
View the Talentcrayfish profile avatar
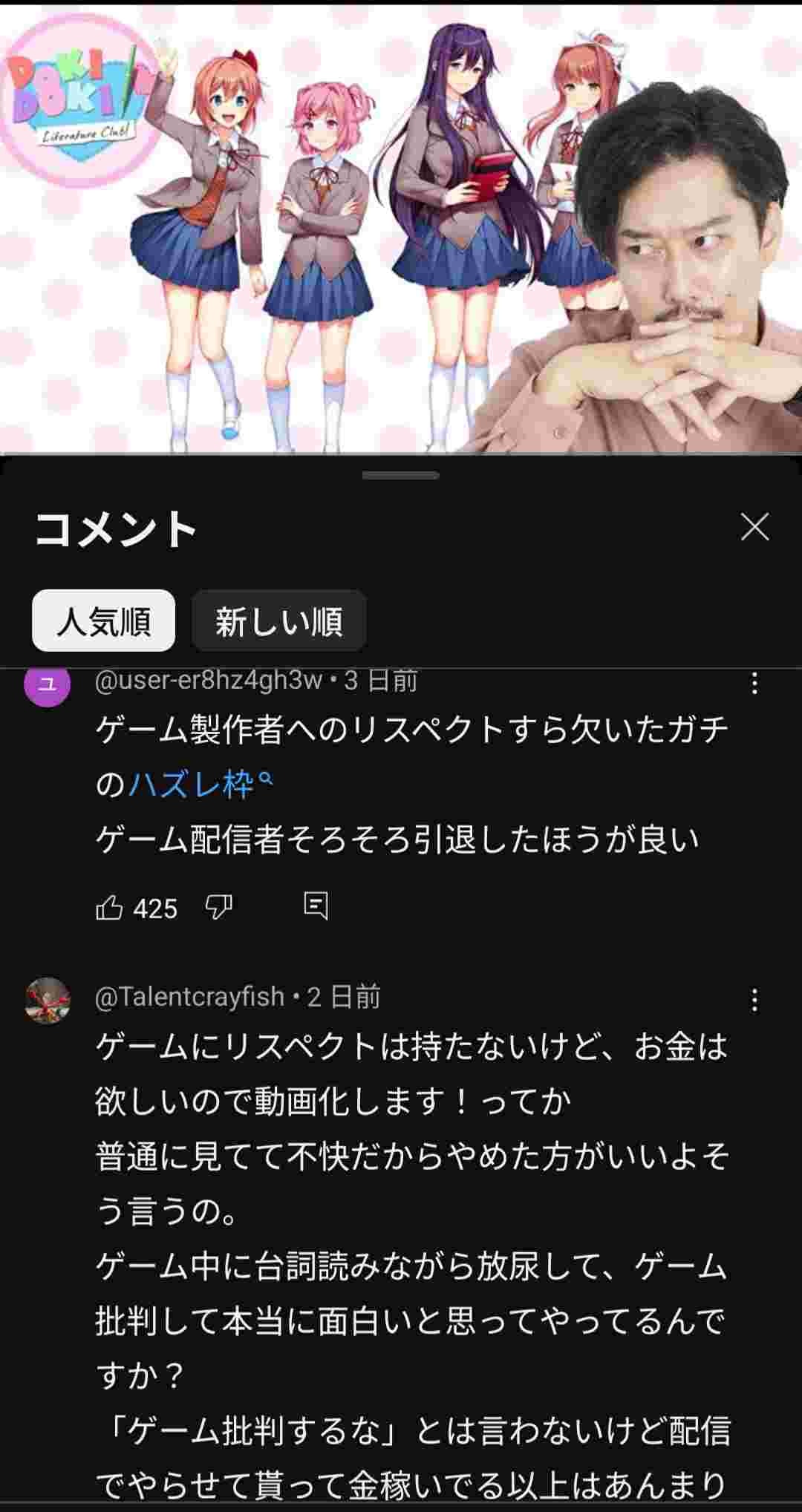48,1001
